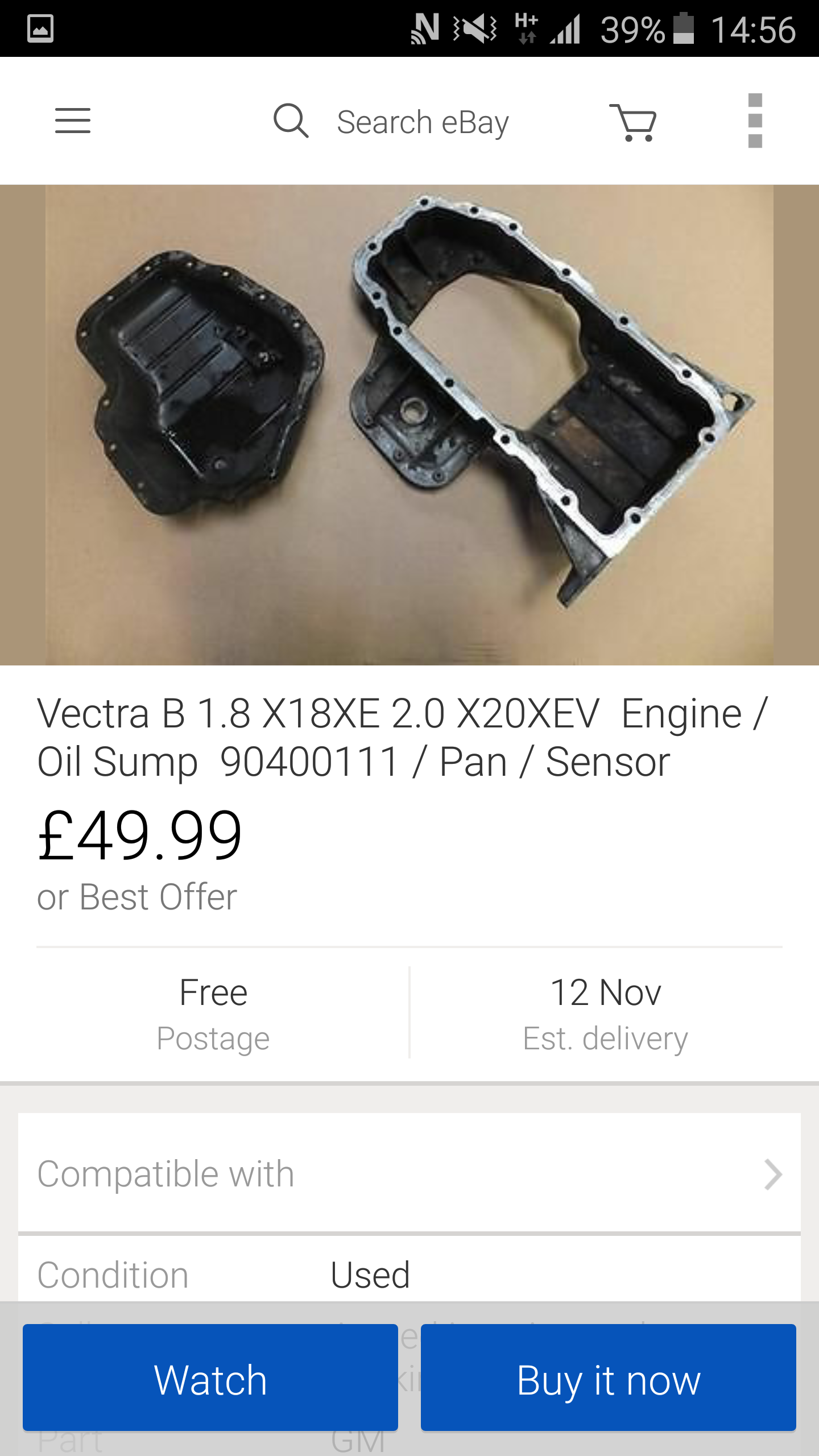Open the hamburger navigation menu
The height and width of the screenshot is (1456, 819).
73,121
